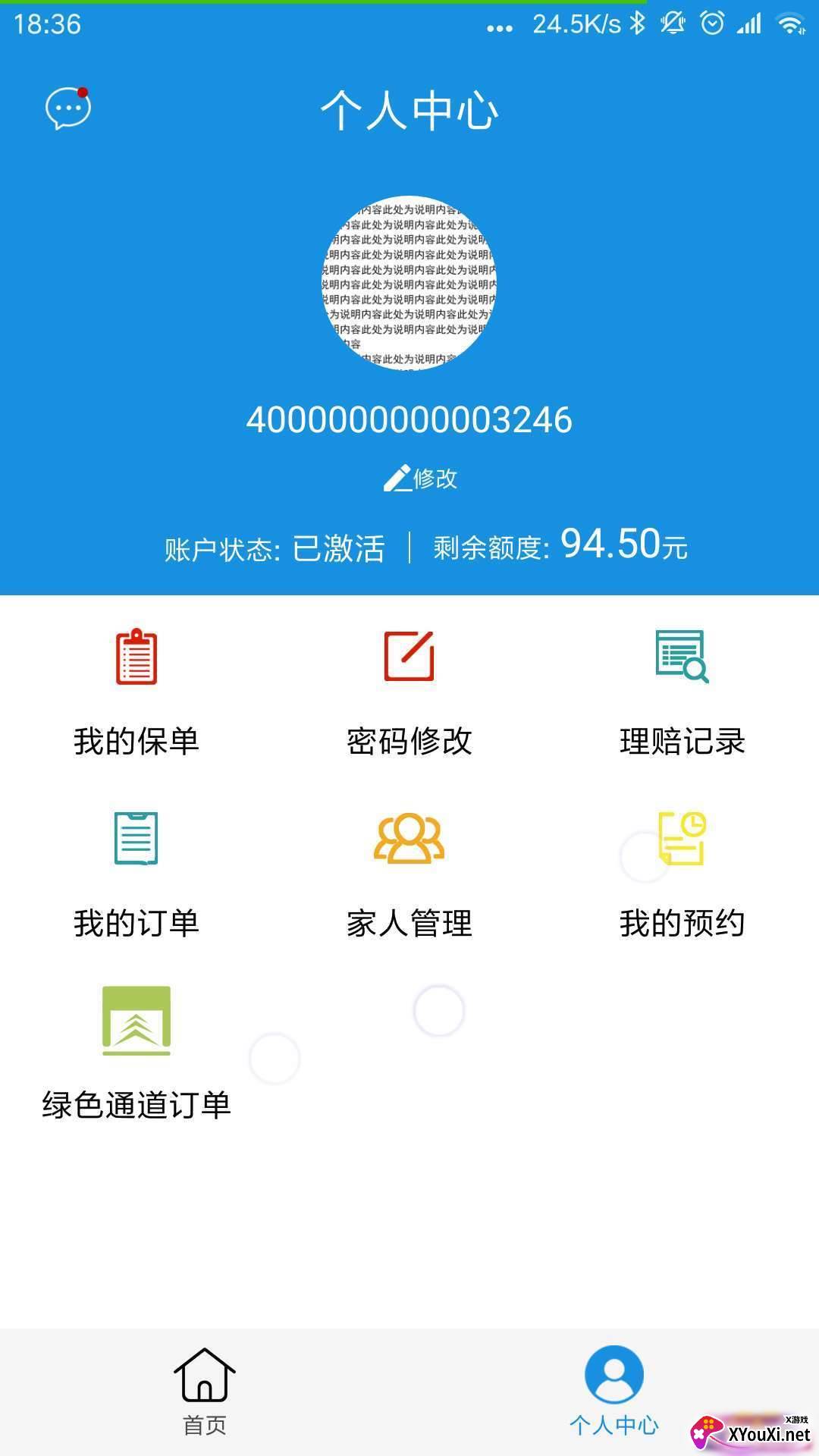819x1456 pixels.
Task: Open 绿色通道订单
Action: click(136, 1054)
